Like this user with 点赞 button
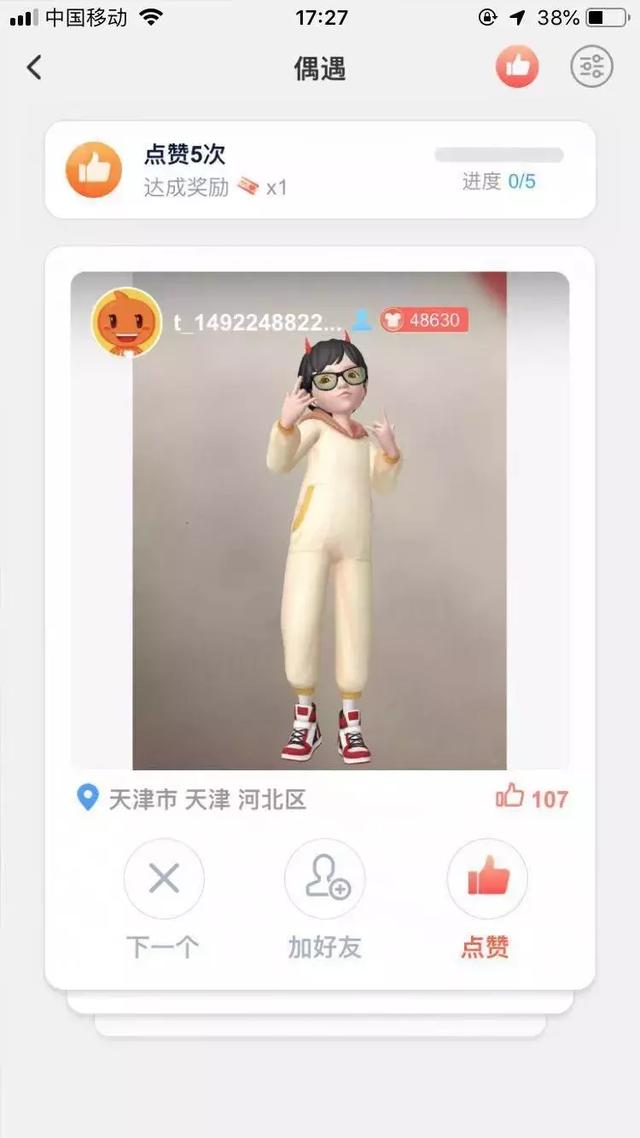640x1138 pixels. coord(486,880)
